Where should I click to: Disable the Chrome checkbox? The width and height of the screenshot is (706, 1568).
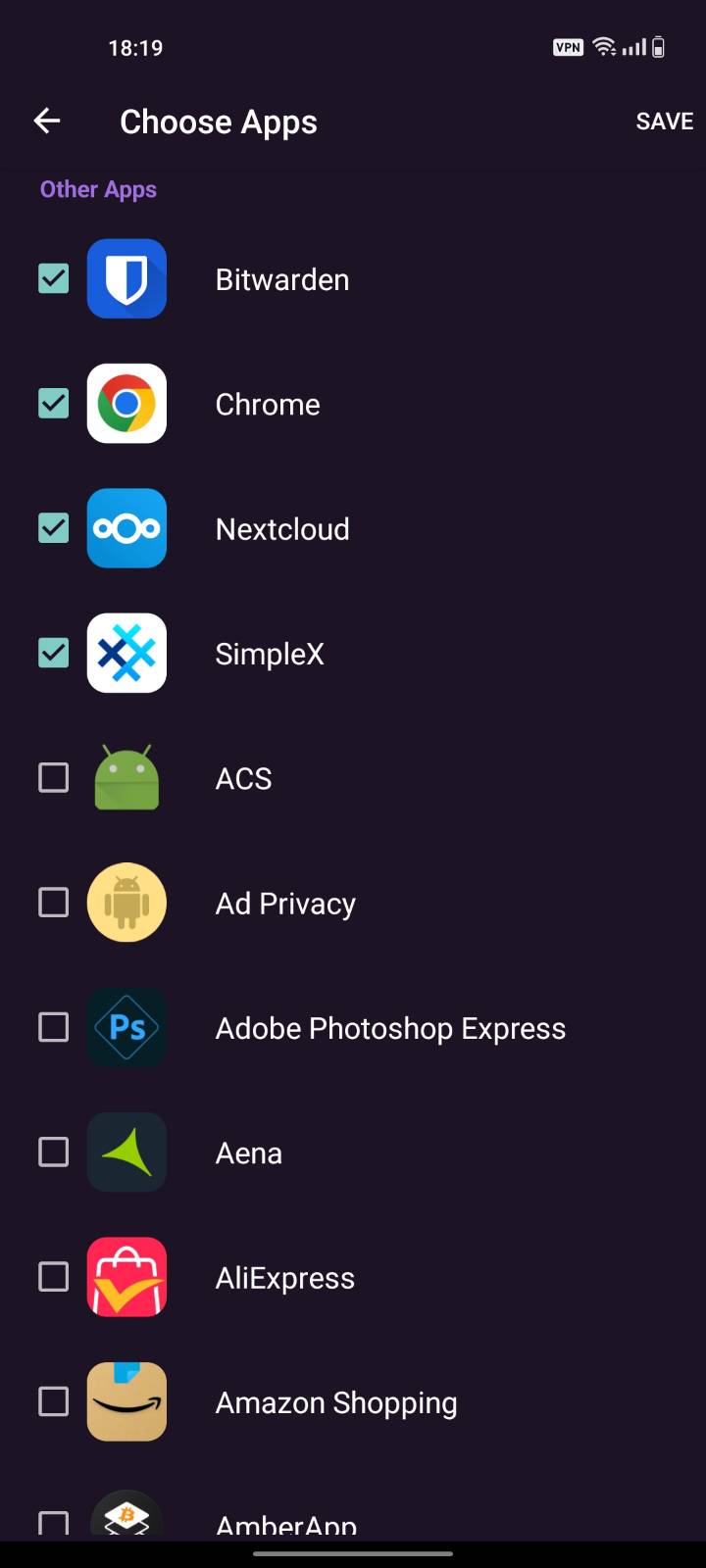(x=54, y=404)
